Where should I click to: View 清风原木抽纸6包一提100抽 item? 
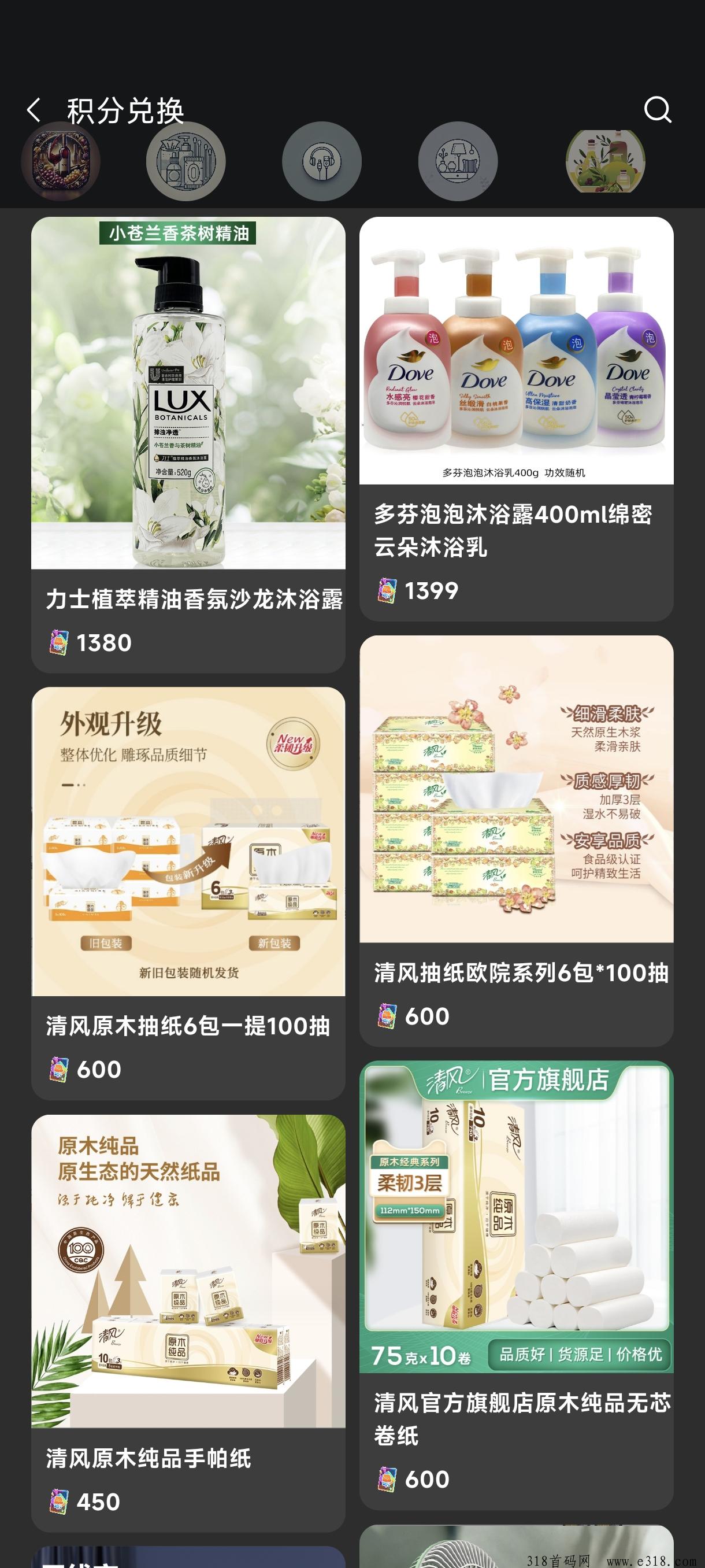[188, 893]
